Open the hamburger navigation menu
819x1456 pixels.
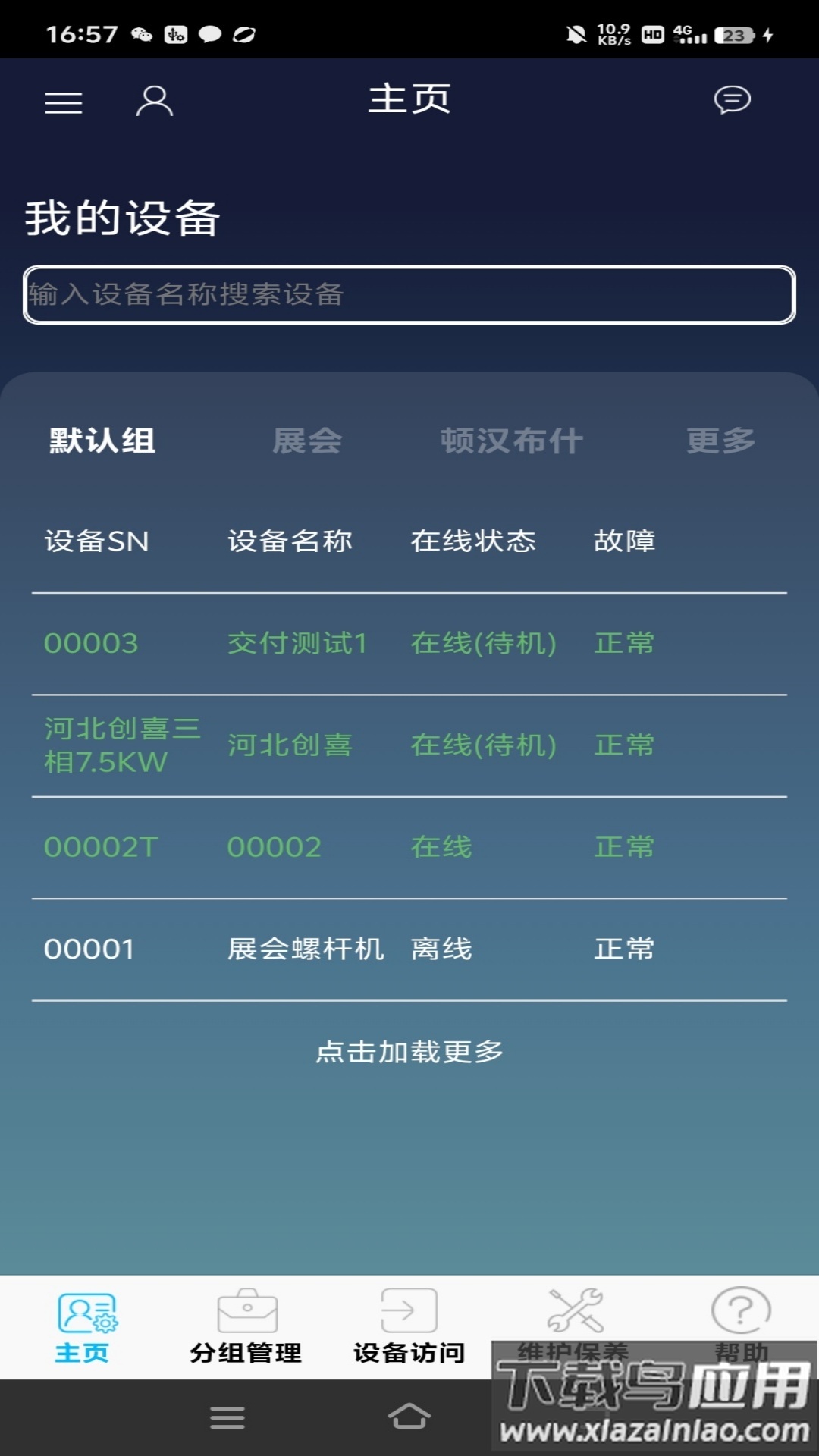(64, 102)
